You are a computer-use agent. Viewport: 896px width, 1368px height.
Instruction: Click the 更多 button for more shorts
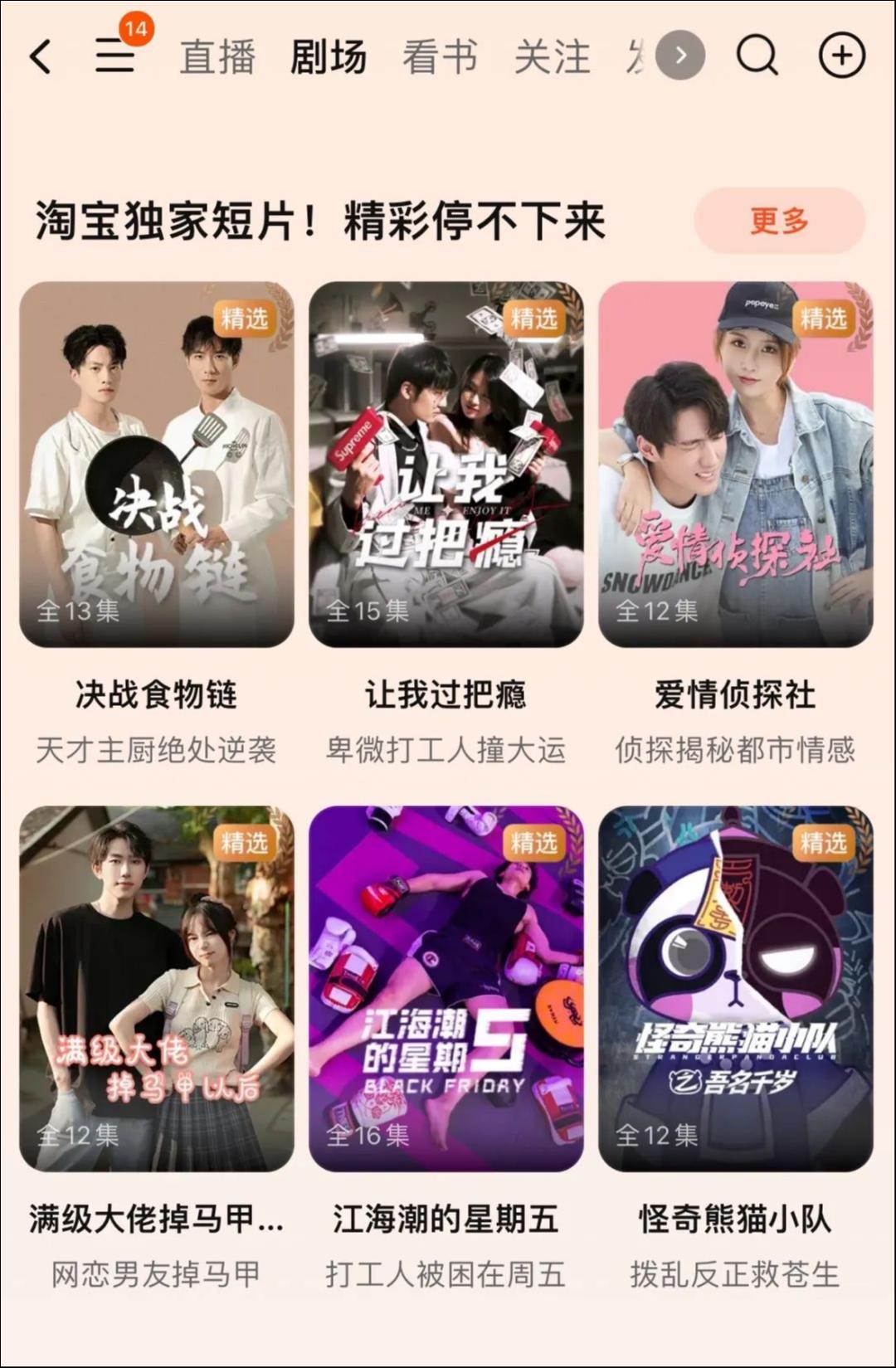click(777, 221)
